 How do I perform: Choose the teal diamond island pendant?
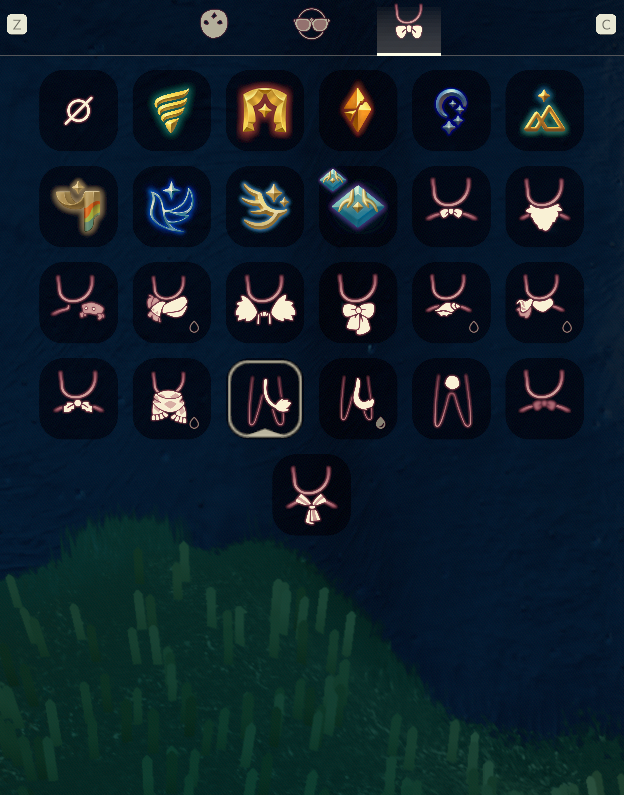click(x=358, y=206)
